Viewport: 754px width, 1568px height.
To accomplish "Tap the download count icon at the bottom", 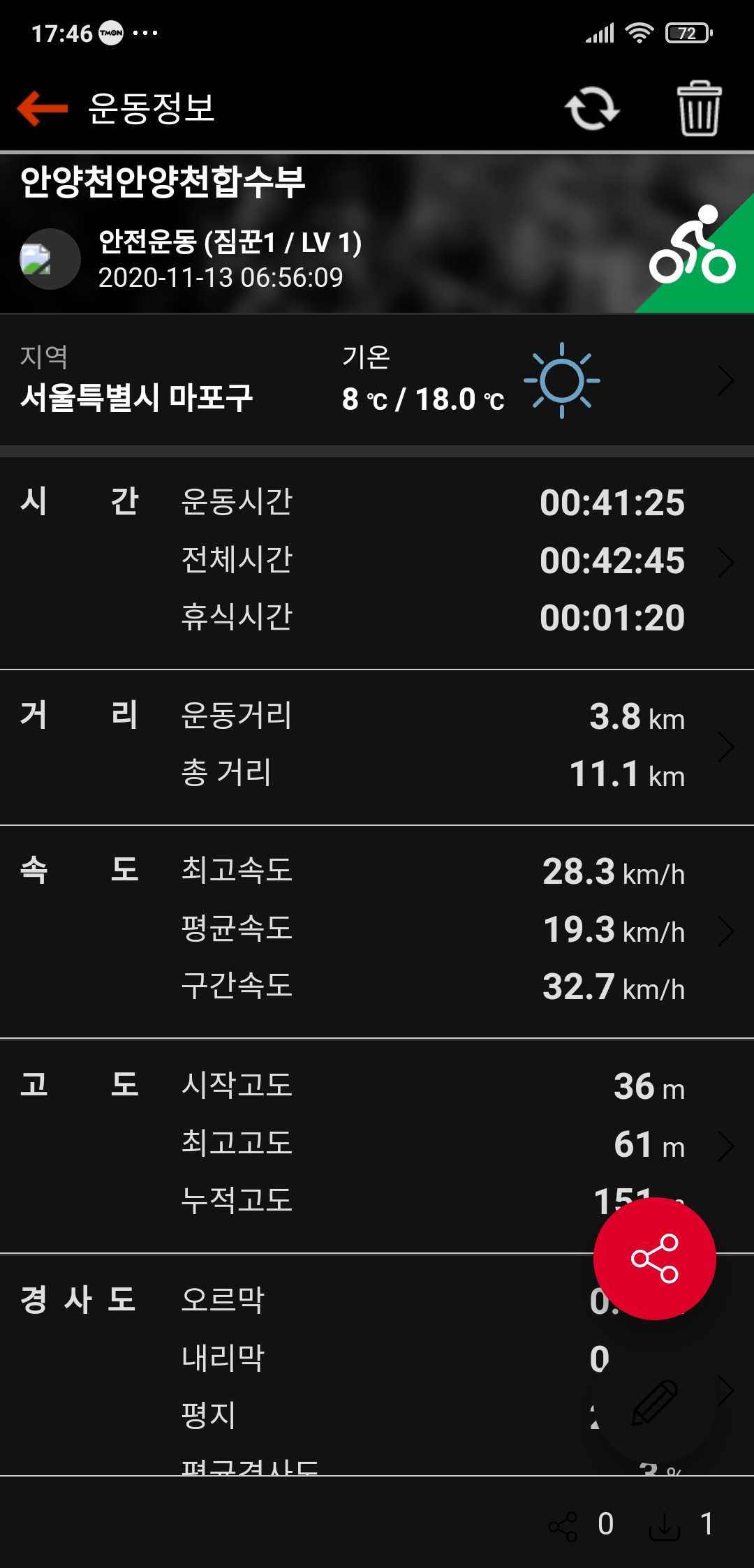I will (x=664, y=1527).
